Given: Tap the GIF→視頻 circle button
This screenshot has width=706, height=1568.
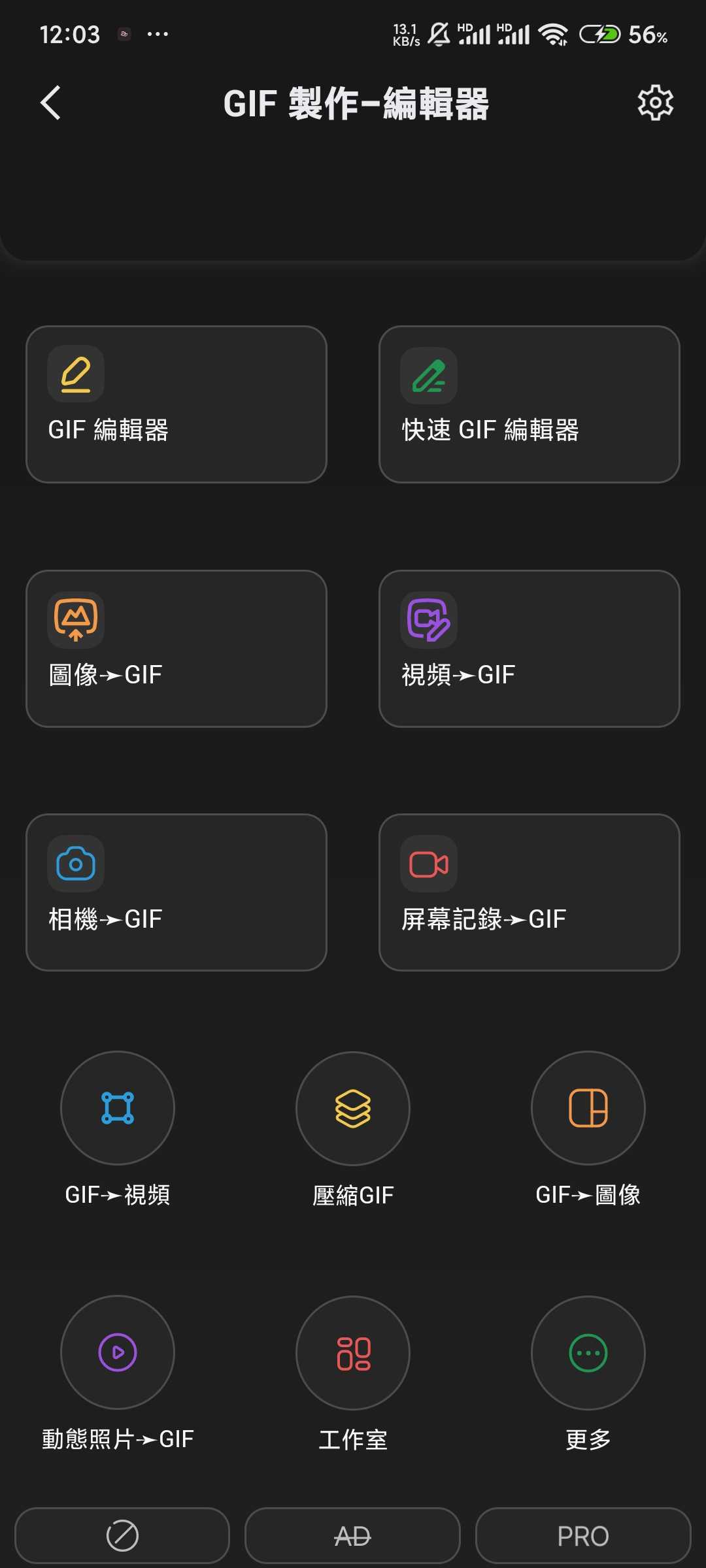Looking at the screenshot, I should point(118,1108).
